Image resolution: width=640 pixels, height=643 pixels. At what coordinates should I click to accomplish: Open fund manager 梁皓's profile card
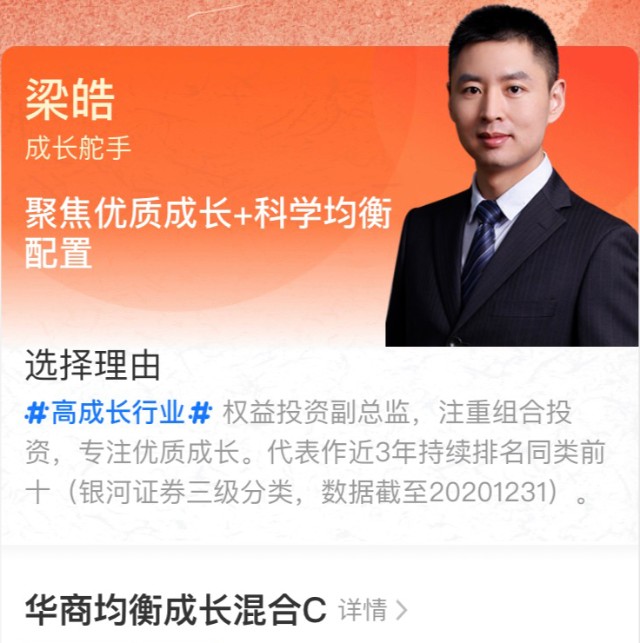coord(70,100)
